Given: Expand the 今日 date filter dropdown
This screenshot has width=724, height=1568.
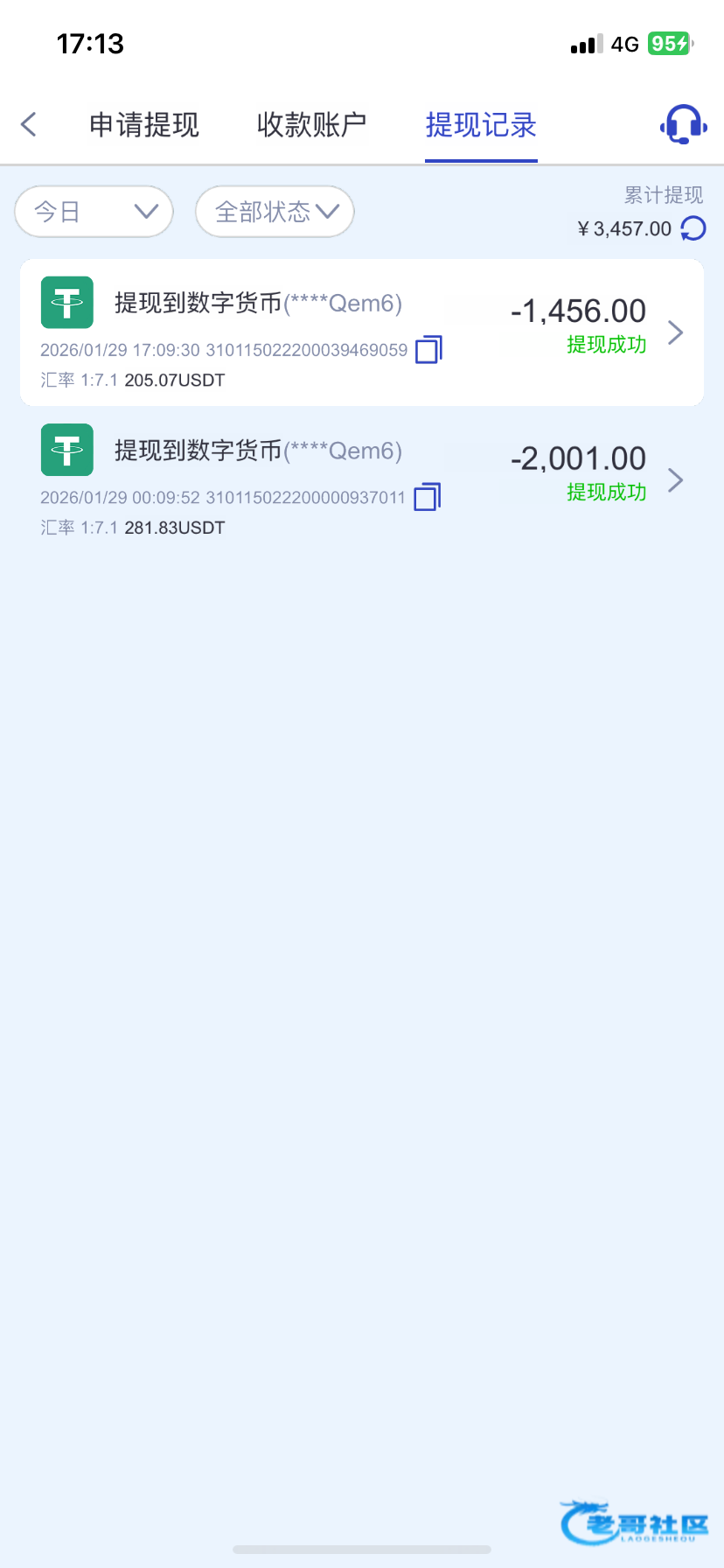Looking at the screenshot, I should [x=94, y=212].
